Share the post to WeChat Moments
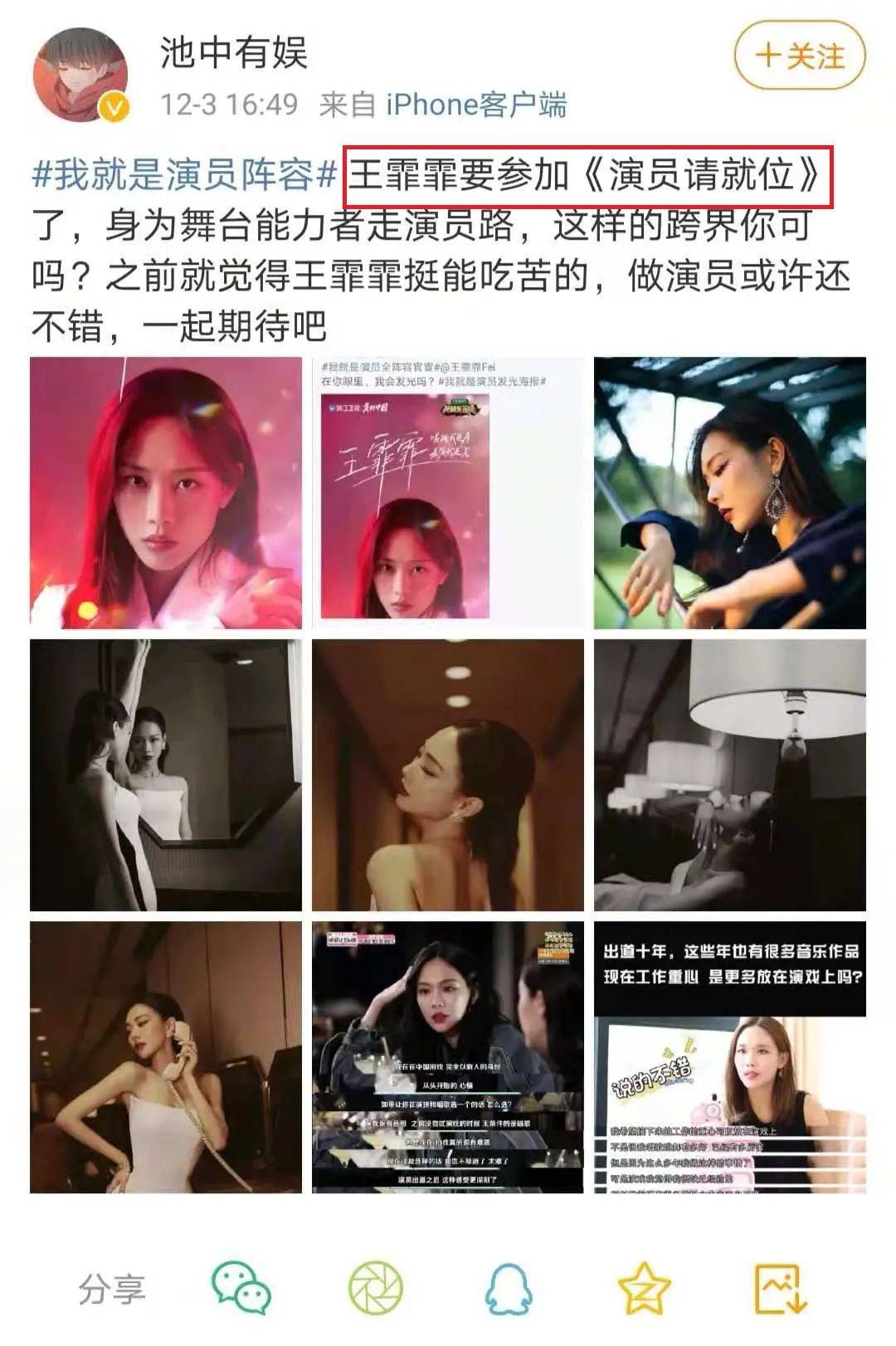This screenshot has width=896, height=1346. coord(375,1289)
